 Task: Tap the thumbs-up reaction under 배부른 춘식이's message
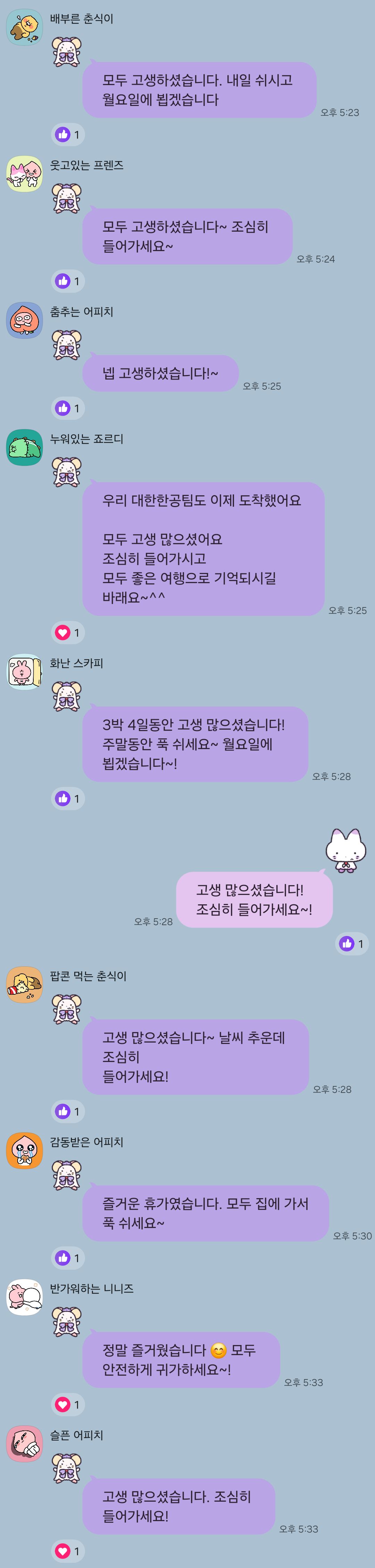coord(67,134)
